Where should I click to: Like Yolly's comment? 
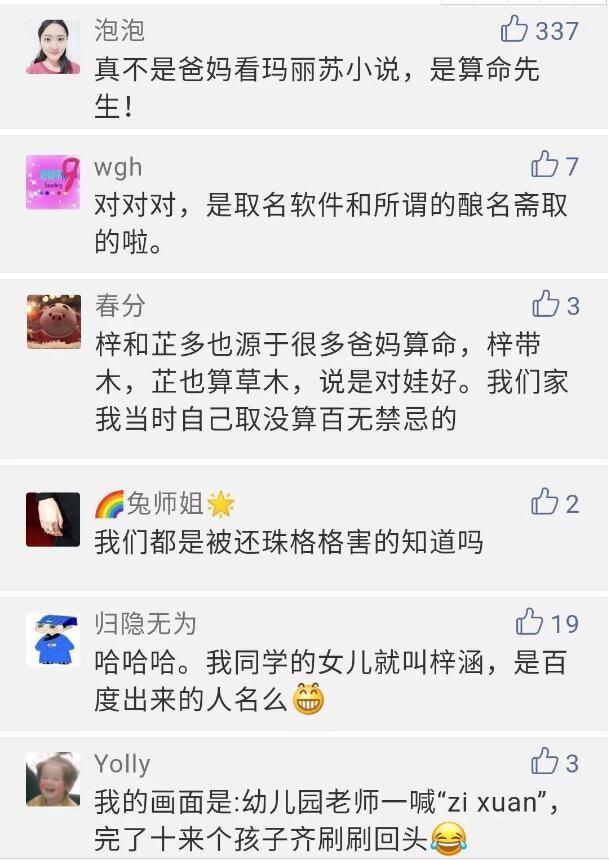545,762
